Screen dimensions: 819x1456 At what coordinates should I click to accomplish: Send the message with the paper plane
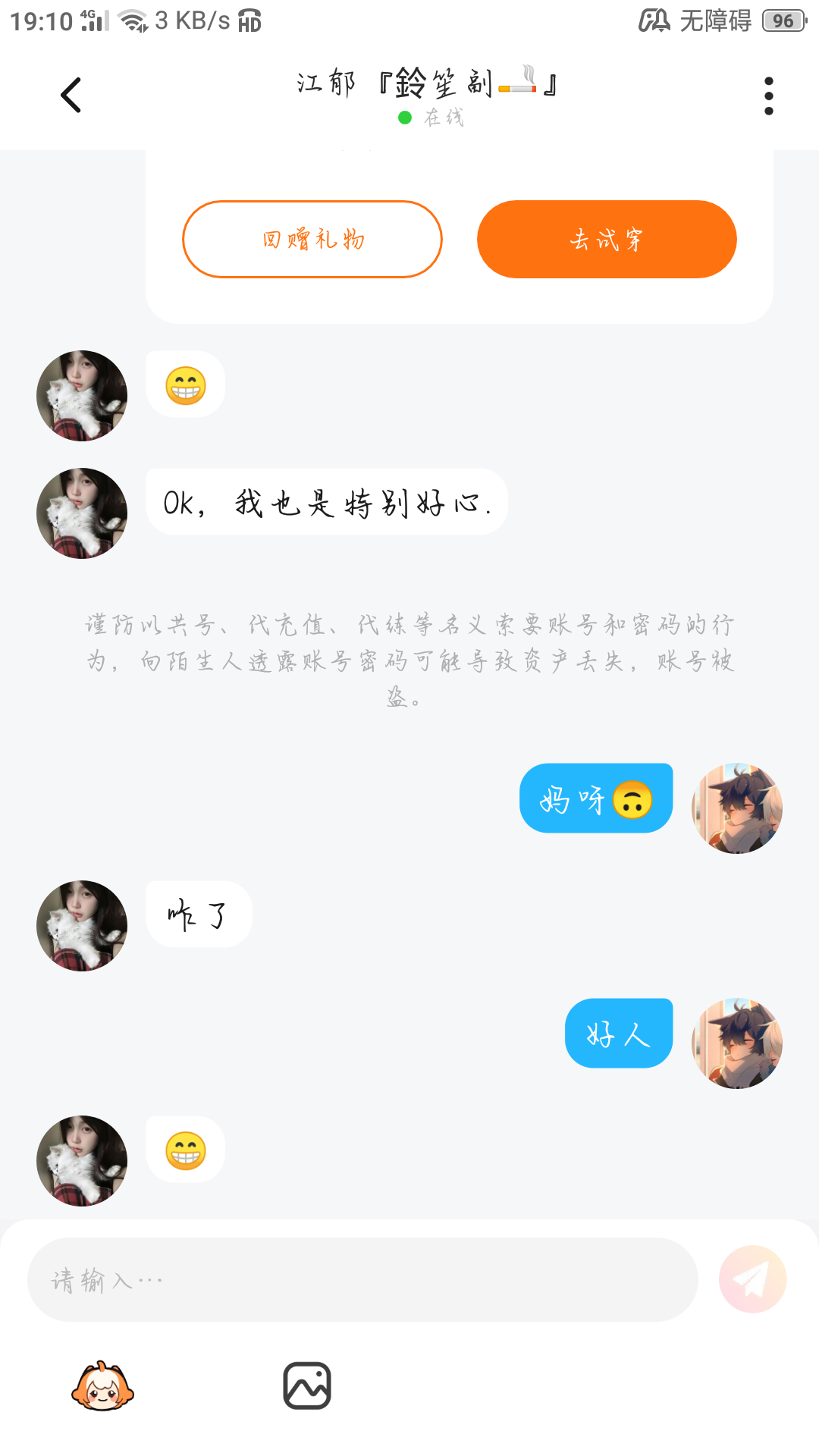752,1280
